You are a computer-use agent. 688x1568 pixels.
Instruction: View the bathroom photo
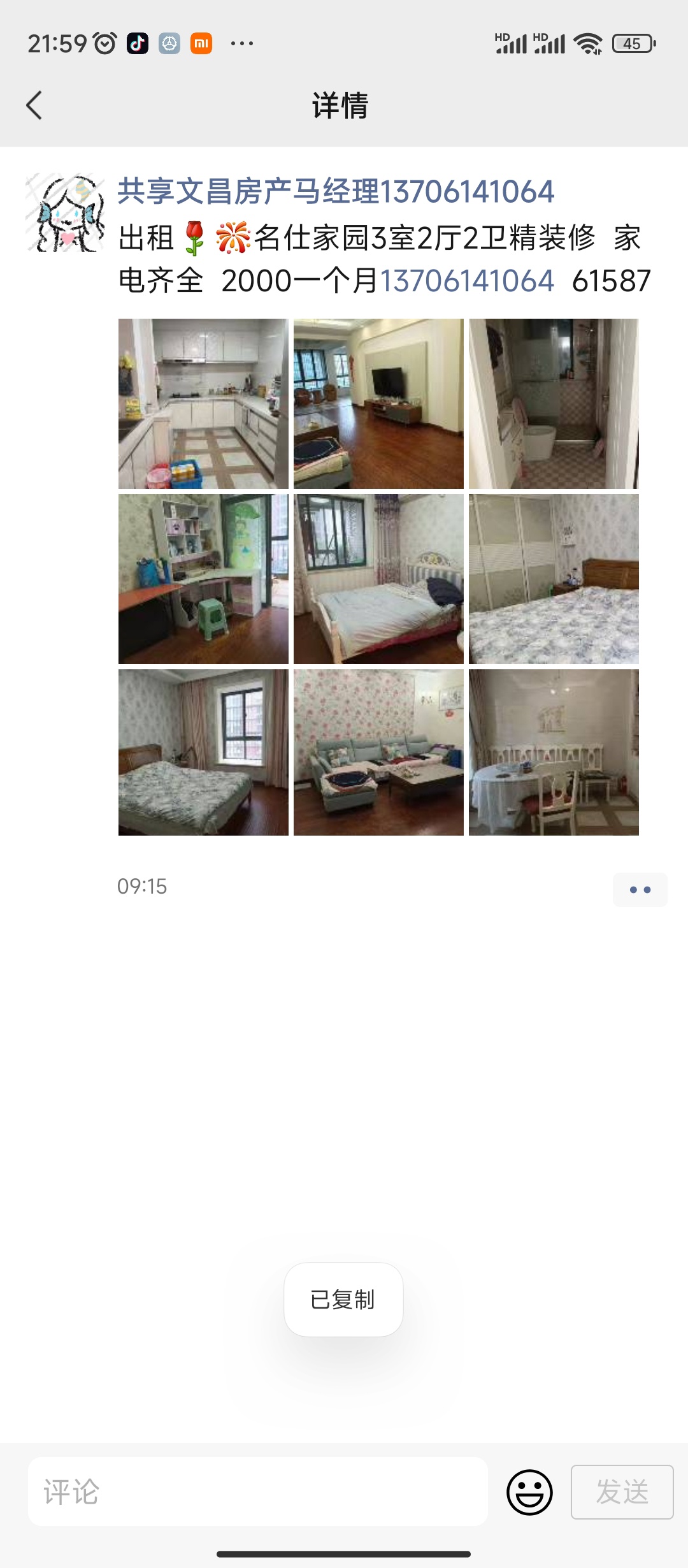[x=554, y=403]
